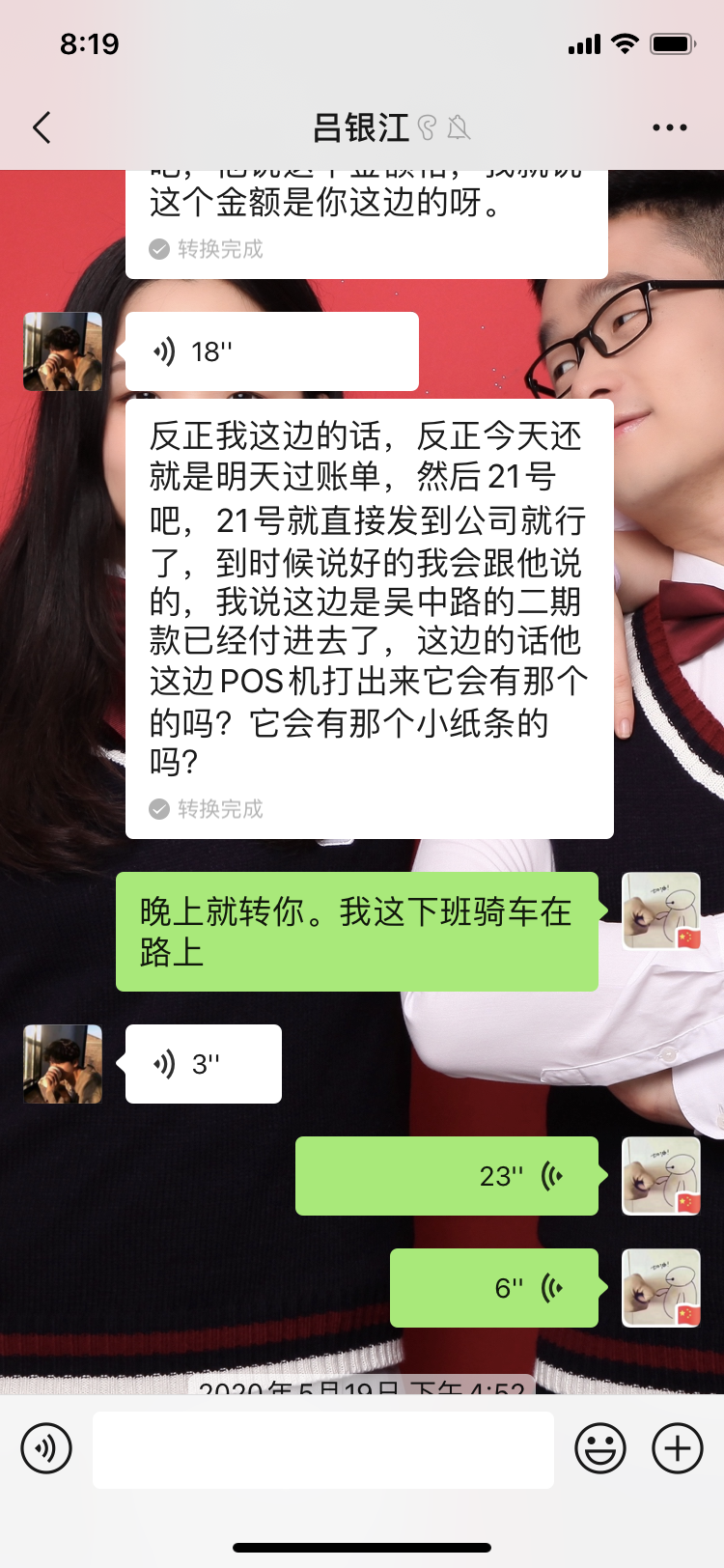Screen dimensions: 724x1568
Task: Focus the message text field
Action: coord(322,1449)
